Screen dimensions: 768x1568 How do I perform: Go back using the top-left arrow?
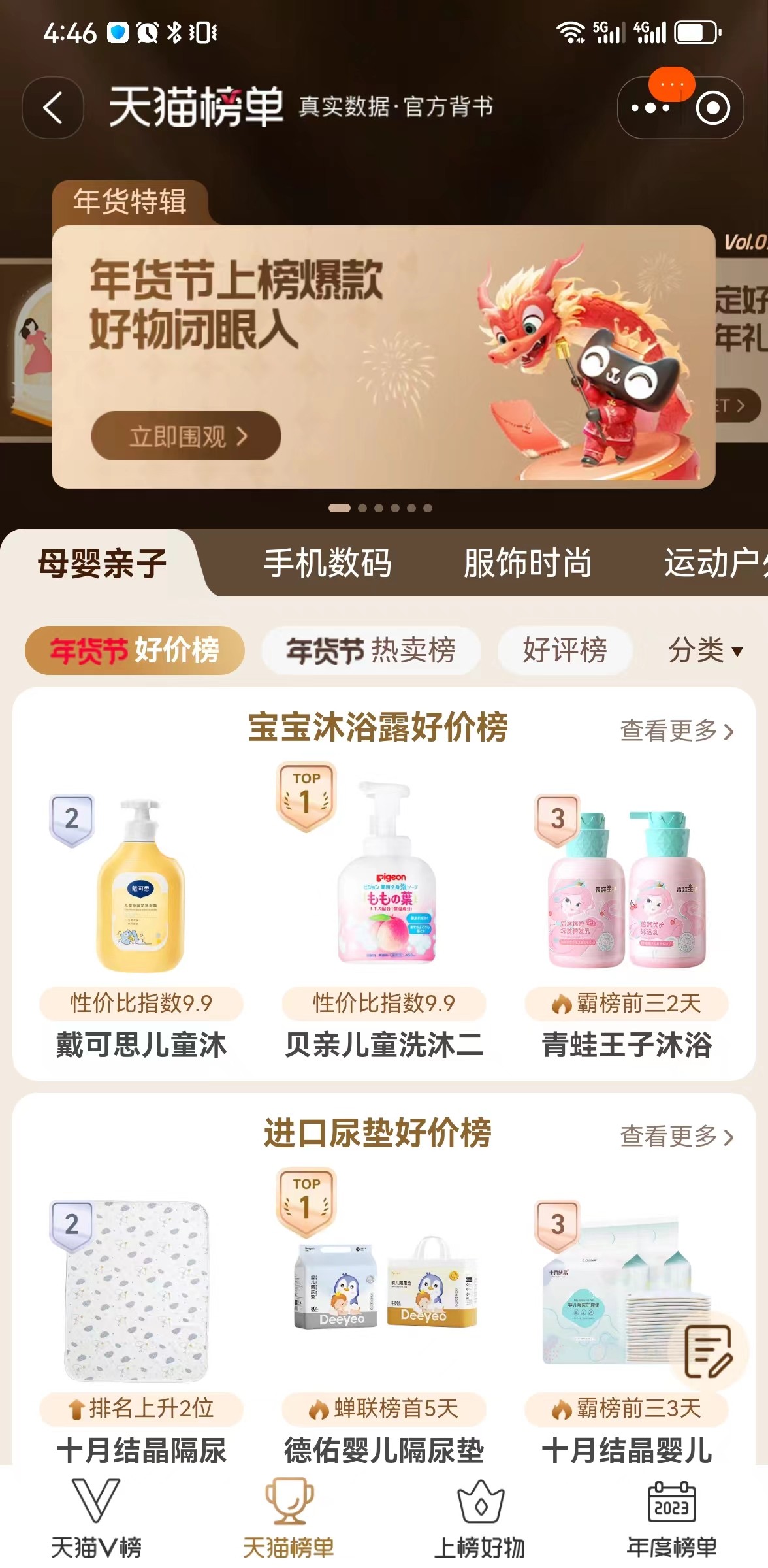(52, 108)
